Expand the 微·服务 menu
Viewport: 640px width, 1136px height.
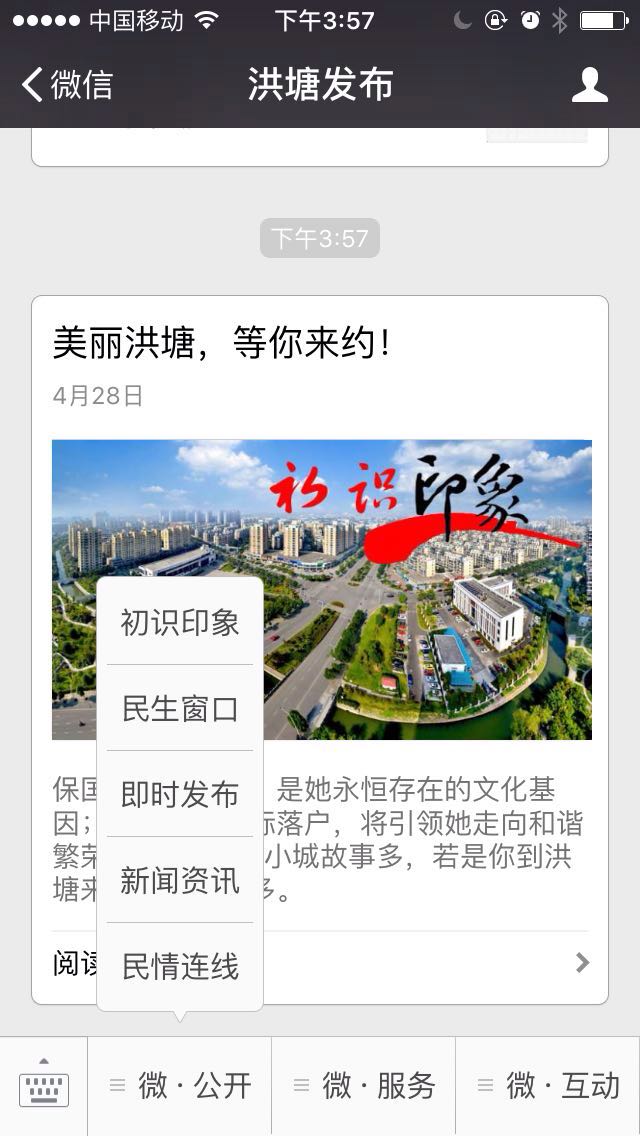[364, 1086]
